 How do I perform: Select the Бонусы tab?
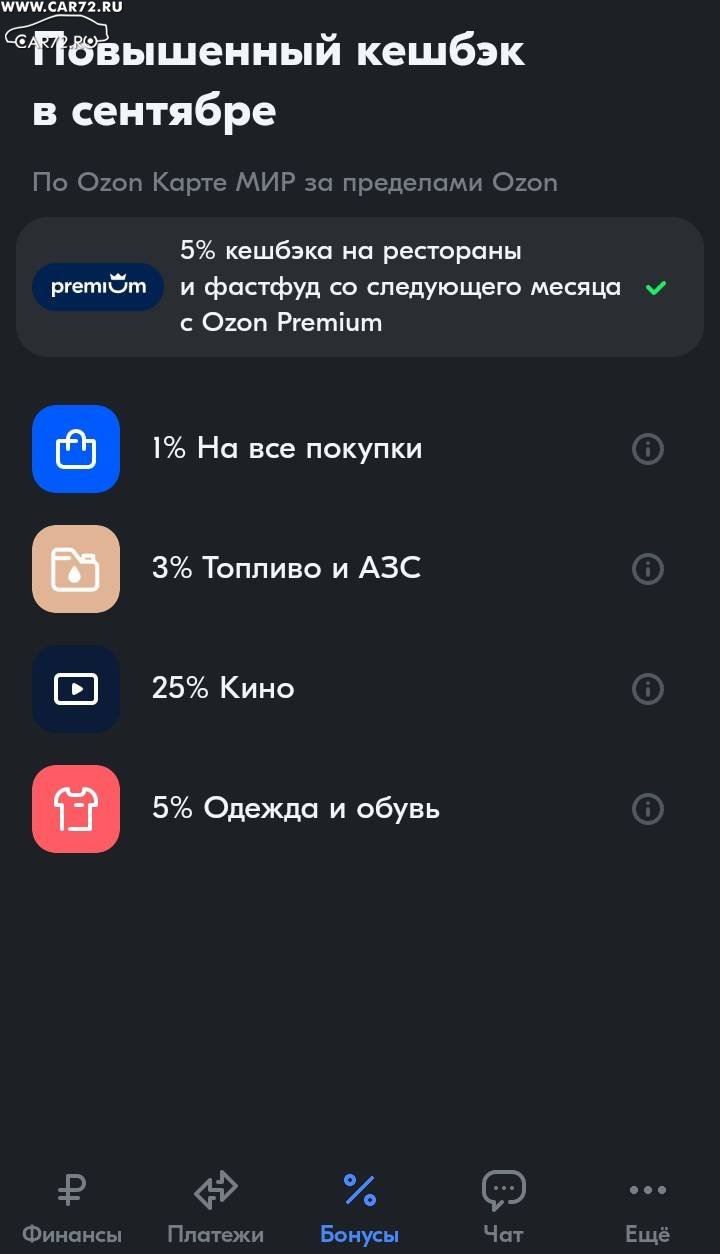click(360, 1208)
